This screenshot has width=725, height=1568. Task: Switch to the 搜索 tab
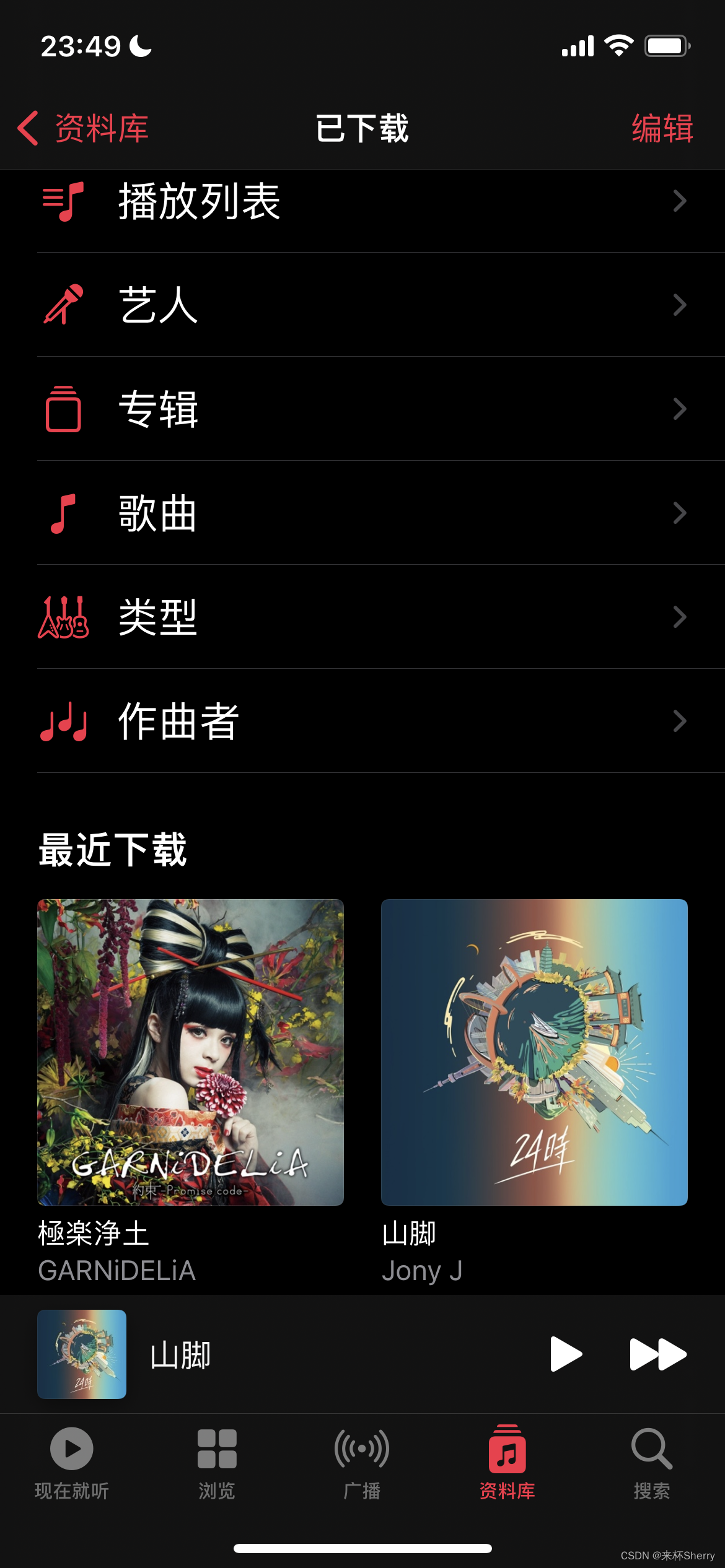[x=652, y=1463]
